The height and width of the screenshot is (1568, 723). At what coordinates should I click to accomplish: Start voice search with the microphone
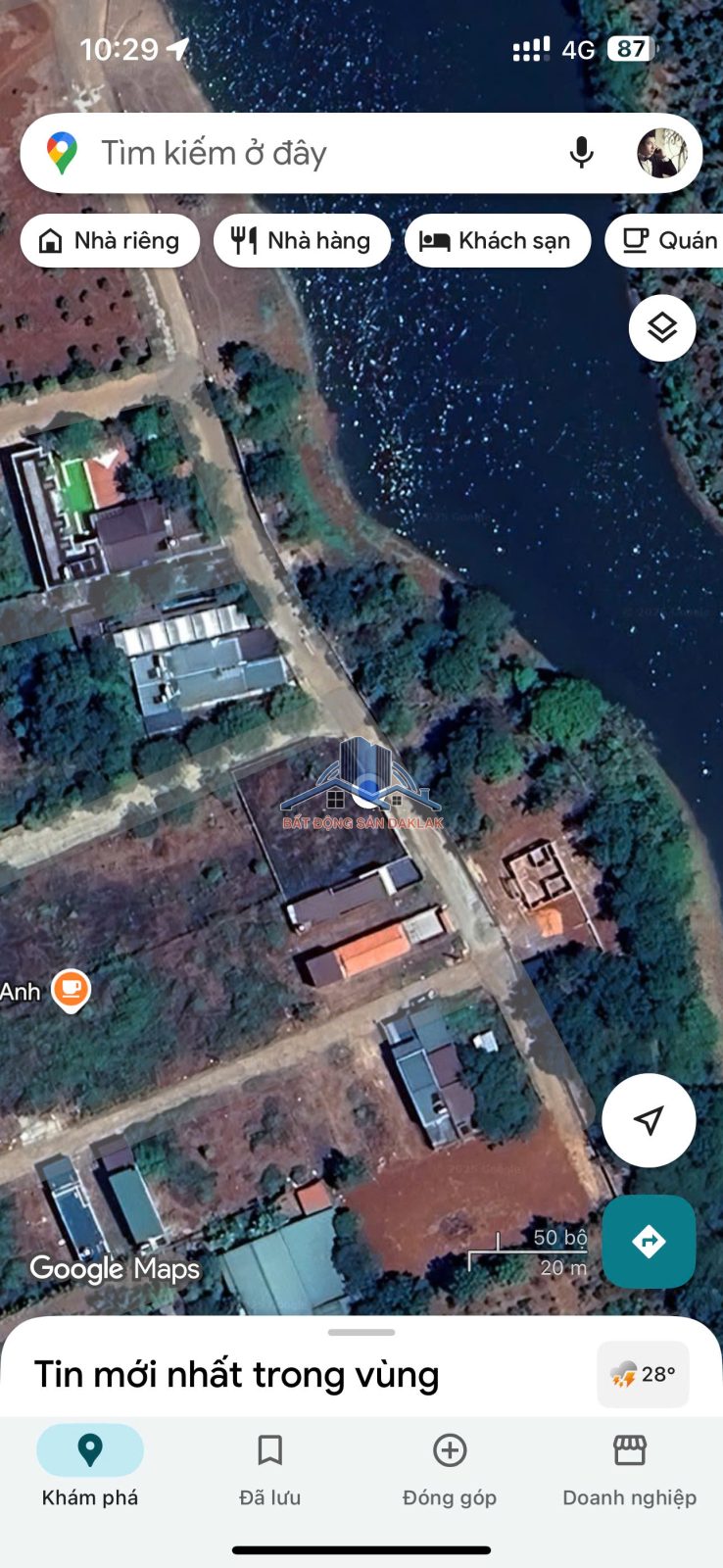(581, 153)
